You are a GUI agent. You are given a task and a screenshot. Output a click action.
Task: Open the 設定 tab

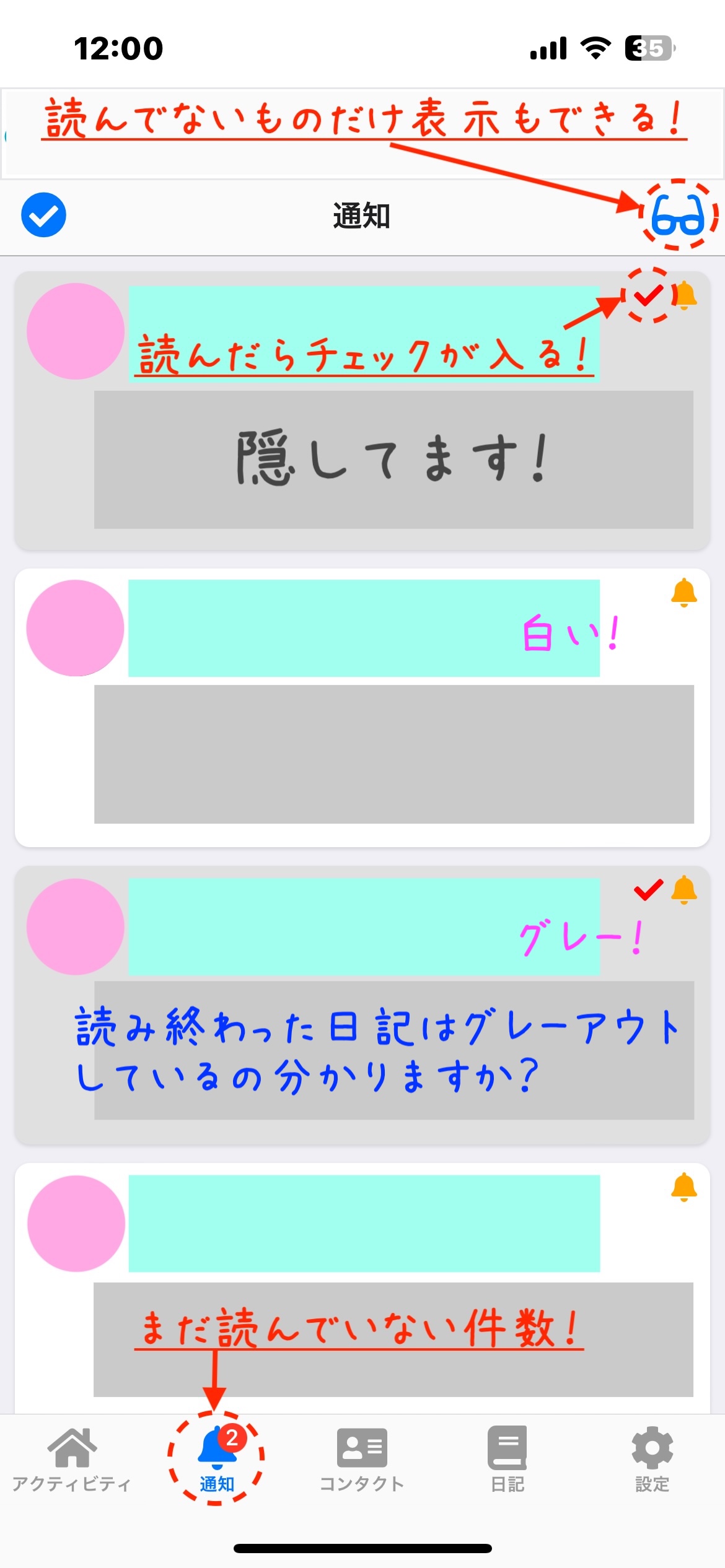[x=652, y=1460]
